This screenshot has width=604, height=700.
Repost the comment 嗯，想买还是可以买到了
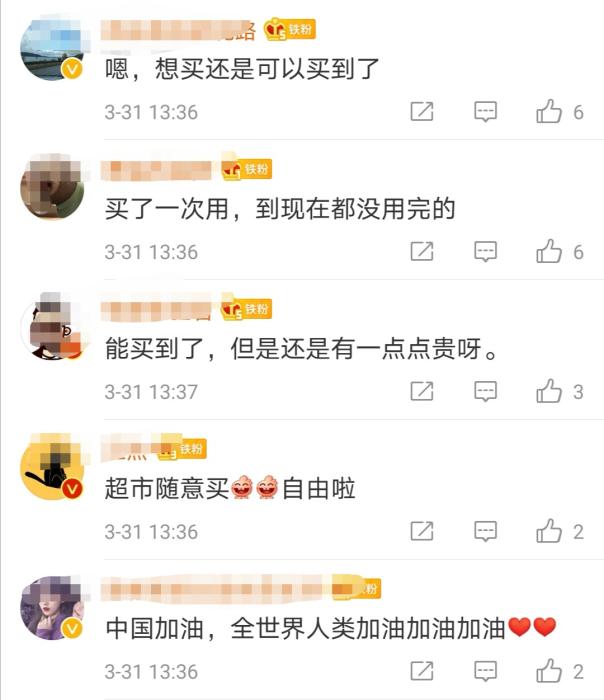point(422,112)
